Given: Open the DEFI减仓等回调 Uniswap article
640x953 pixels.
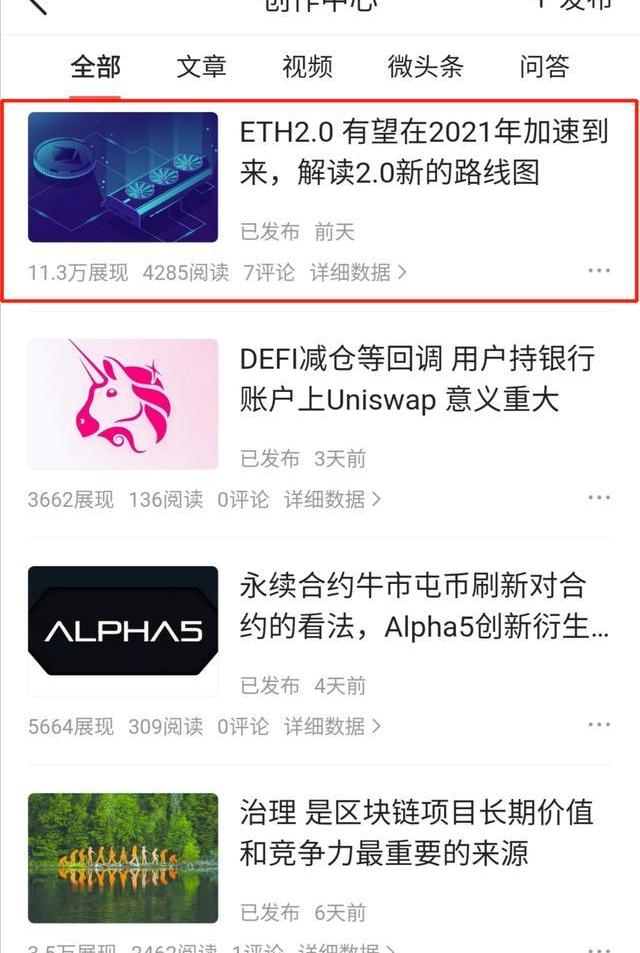Looking at the screenshot, I should click(x=418, y=380).
